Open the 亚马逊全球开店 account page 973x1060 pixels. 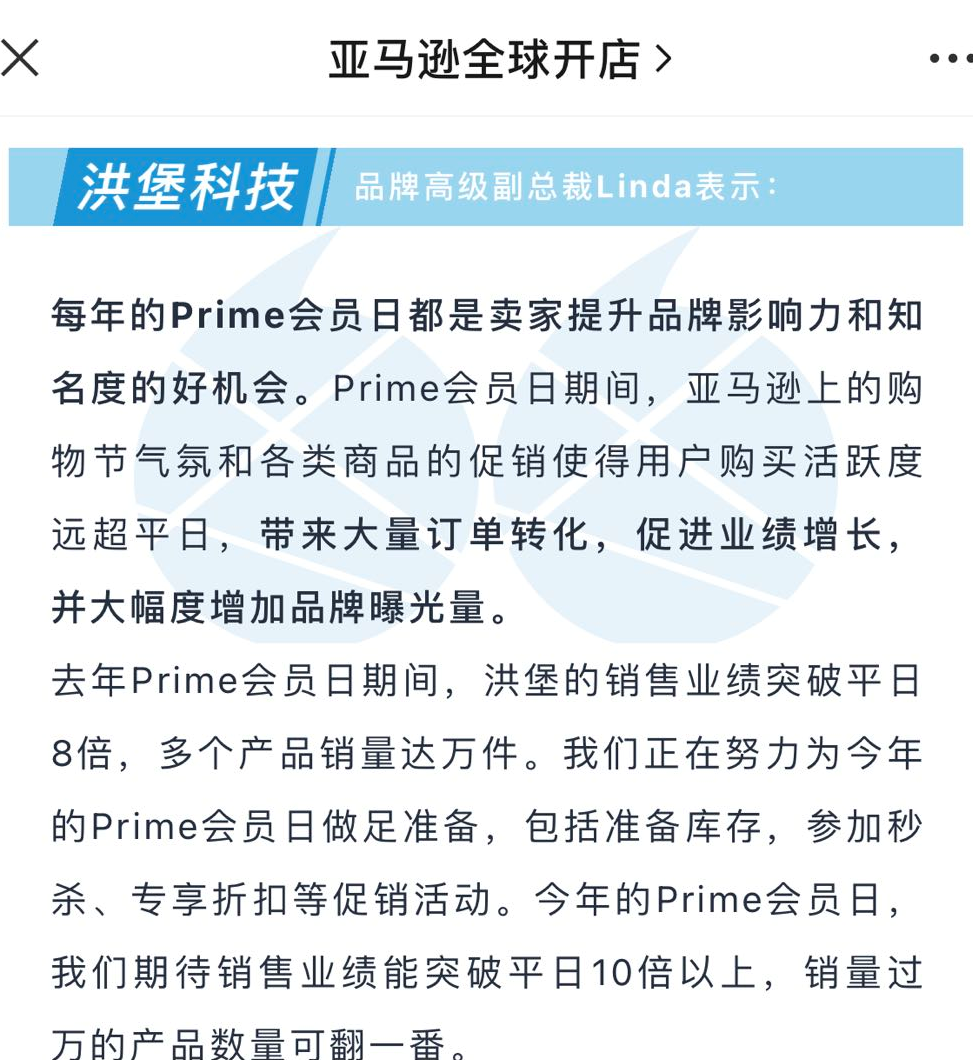(x=500, y=60)
